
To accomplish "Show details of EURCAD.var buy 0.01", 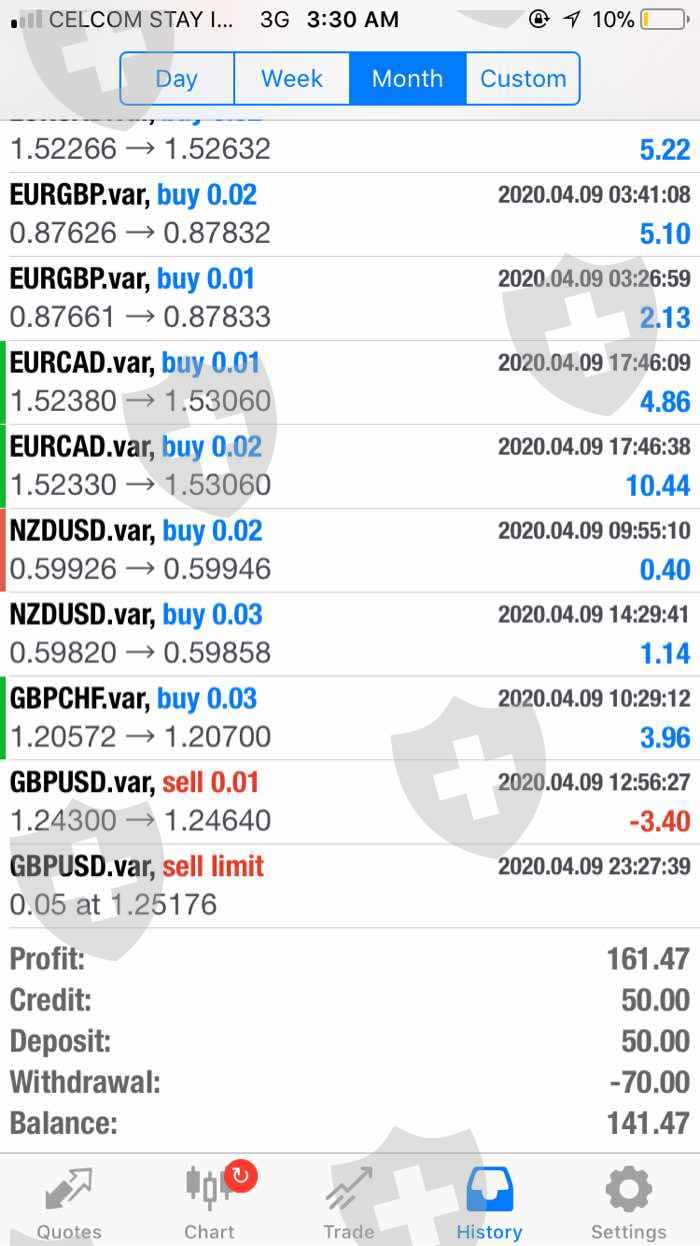I will coord(350,382).
